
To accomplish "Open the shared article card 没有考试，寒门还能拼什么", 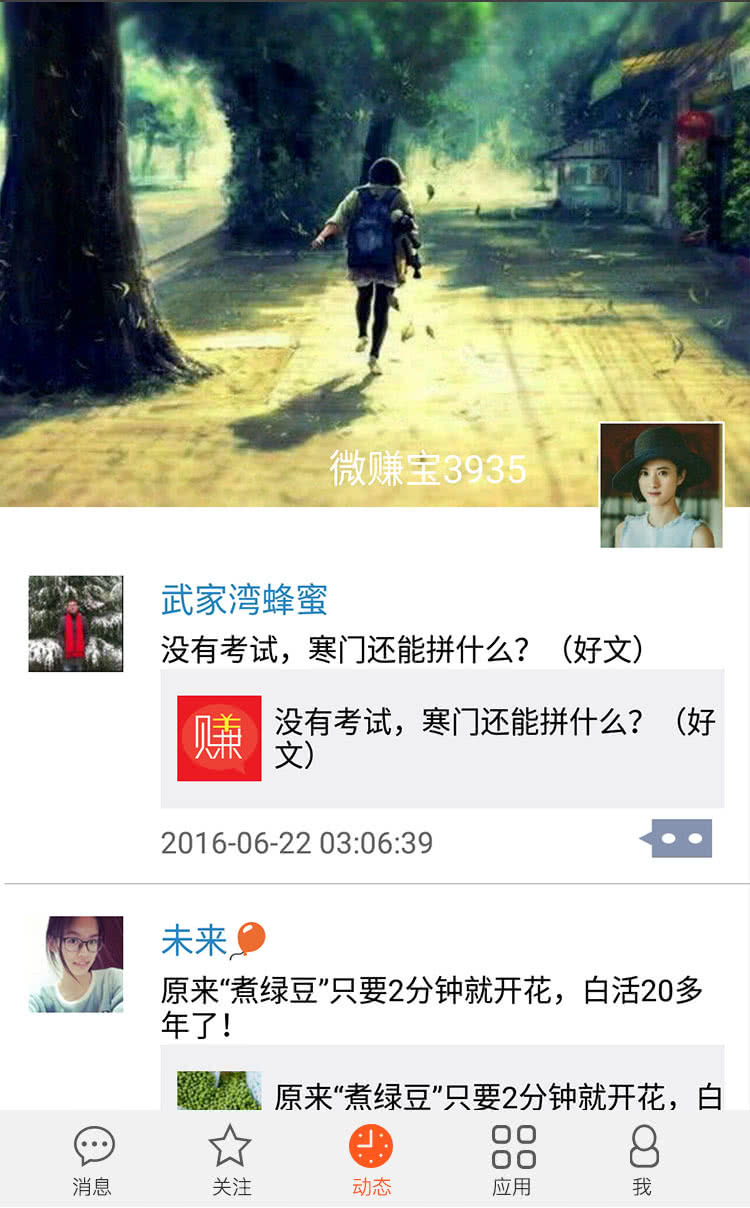I will pyautogui.click(x=442, y=738).
